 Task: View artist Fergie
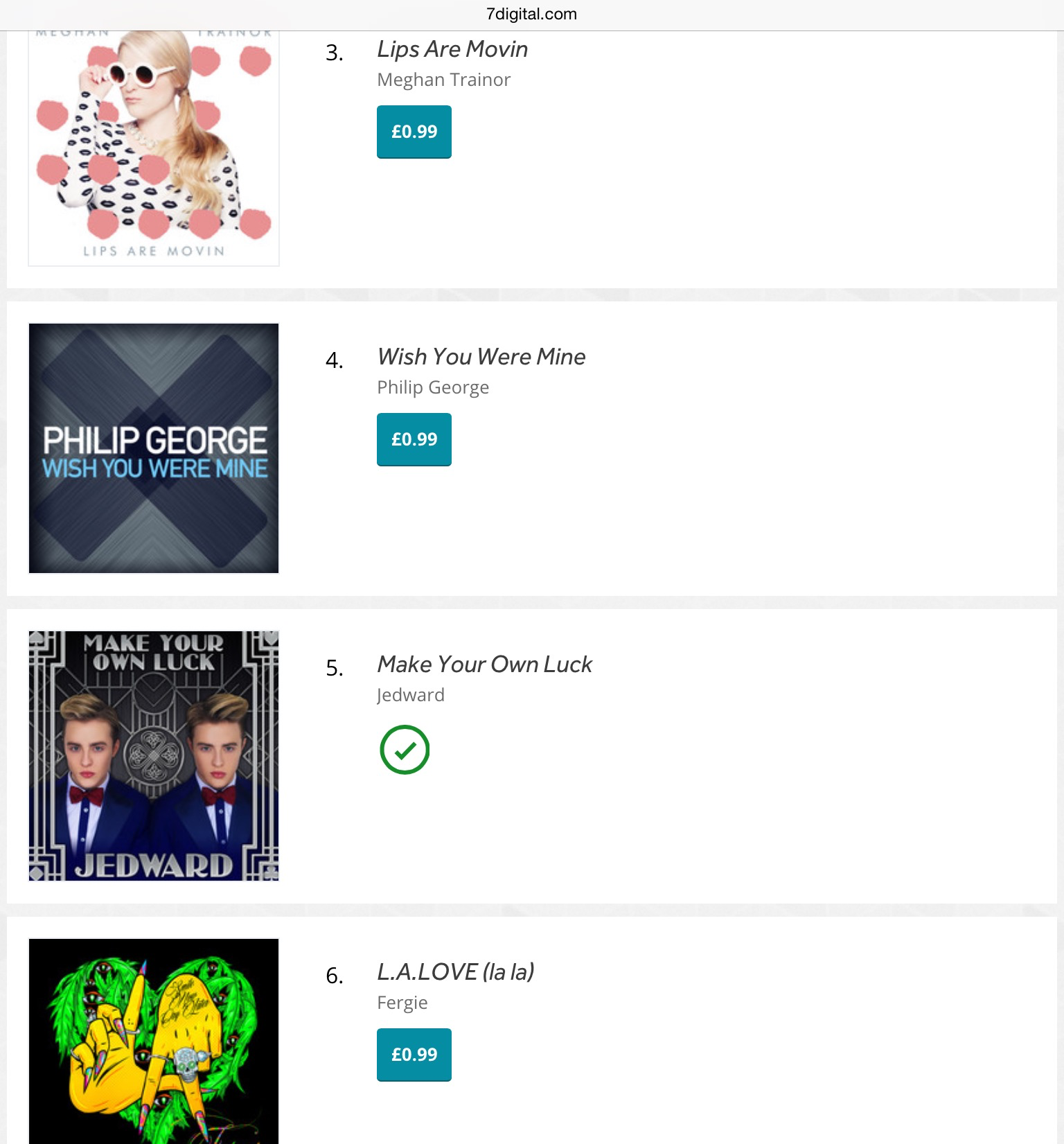tap(402, 1003)
